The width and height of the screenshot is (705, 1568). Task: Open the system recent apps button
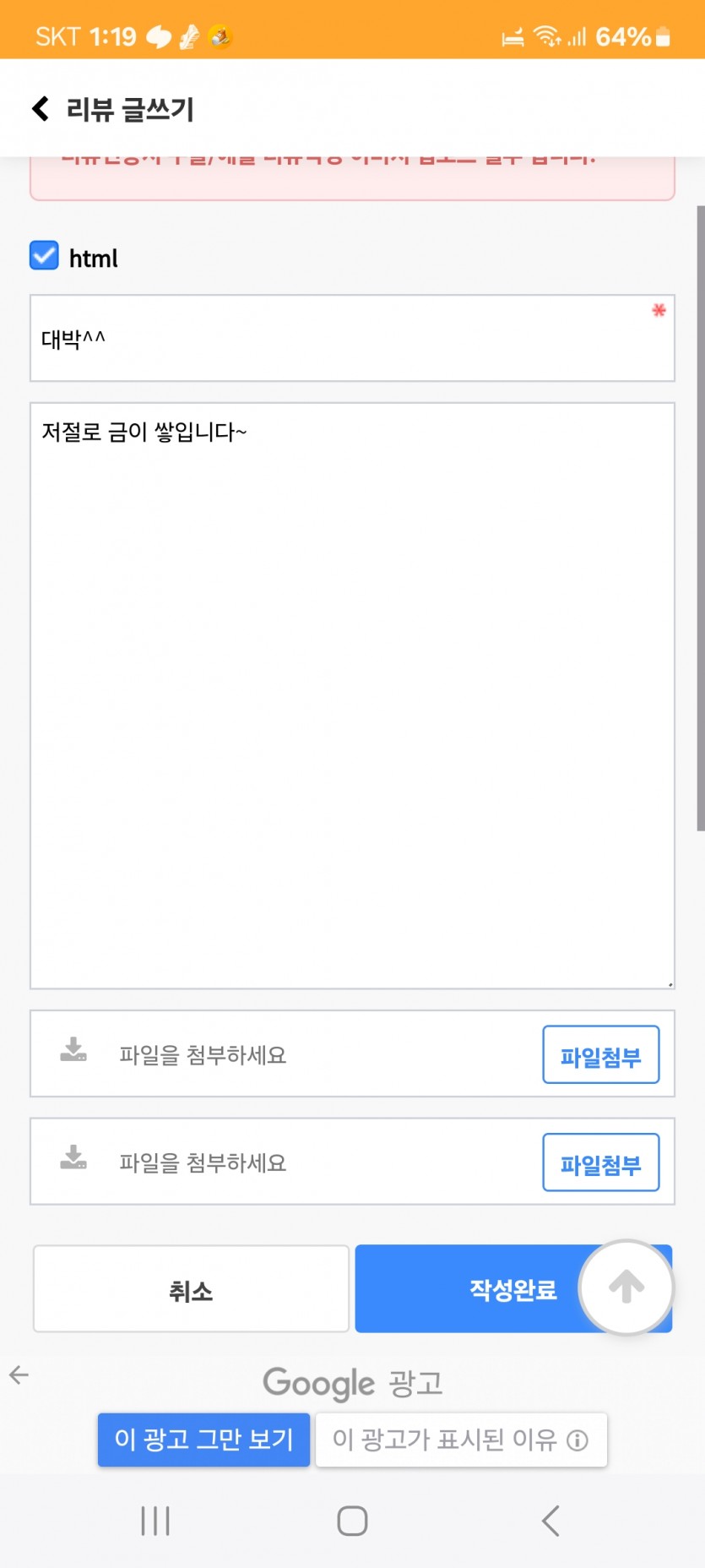[x=155, y=1521]
